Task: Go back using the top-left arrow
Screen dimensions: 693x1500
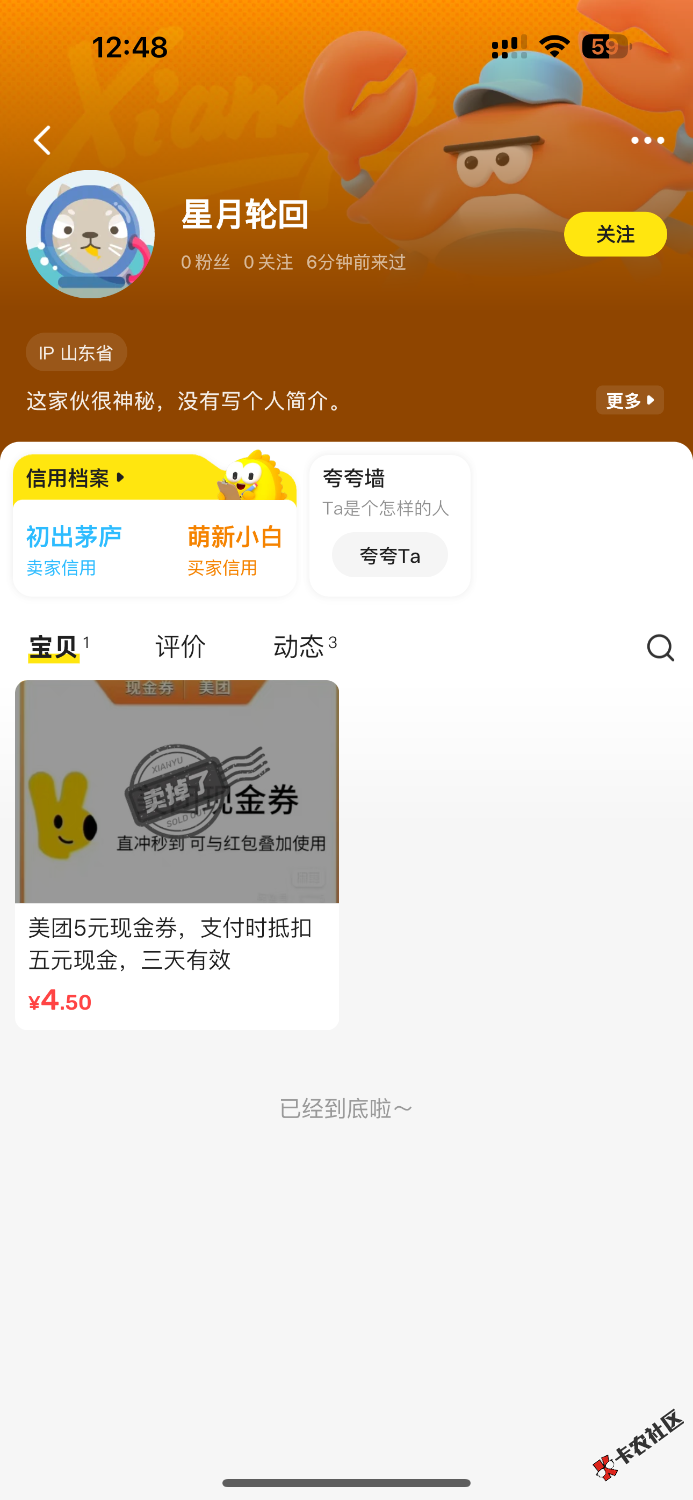Action: (x=42, y=141)
